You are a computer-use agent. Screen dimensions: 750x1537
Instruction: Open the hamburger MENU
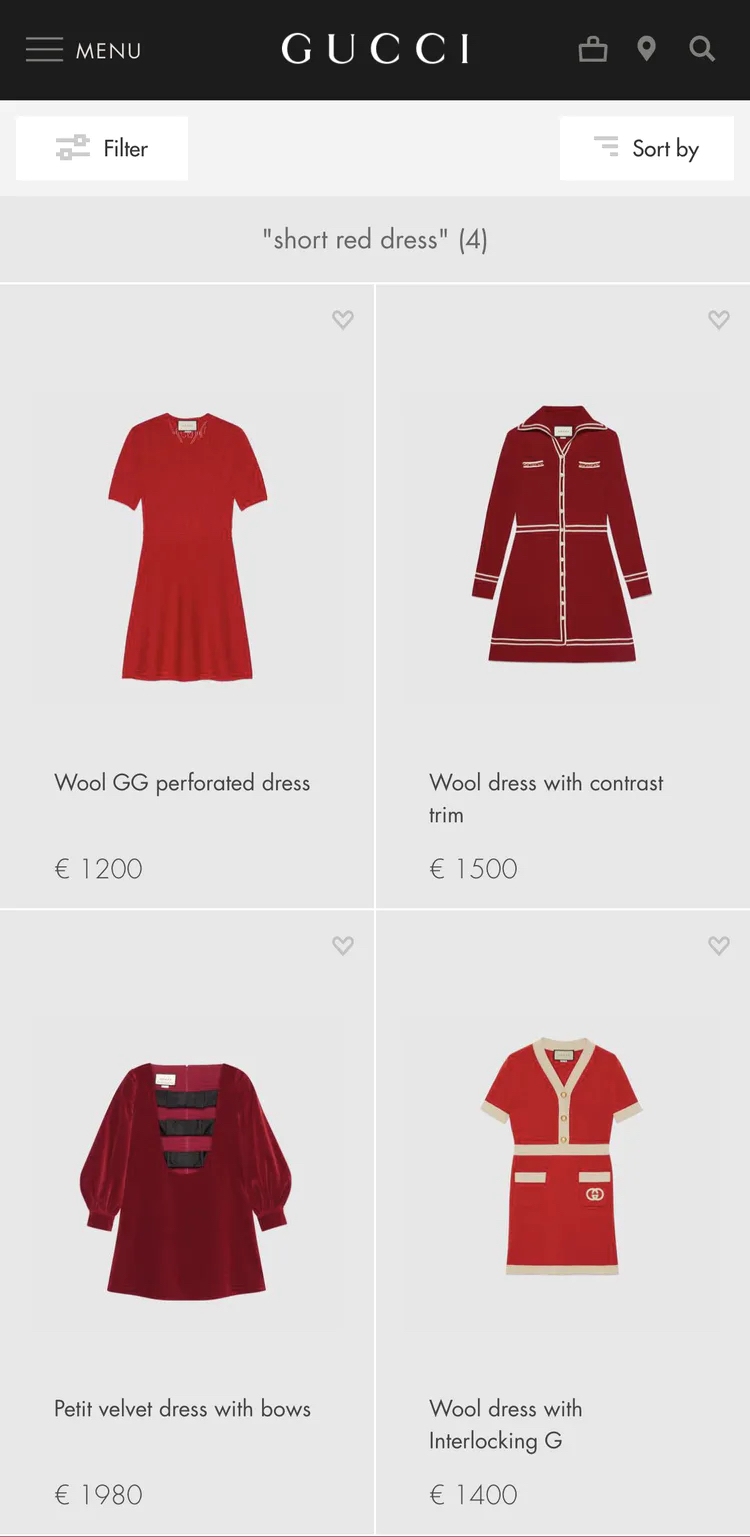tap(83, 50)
